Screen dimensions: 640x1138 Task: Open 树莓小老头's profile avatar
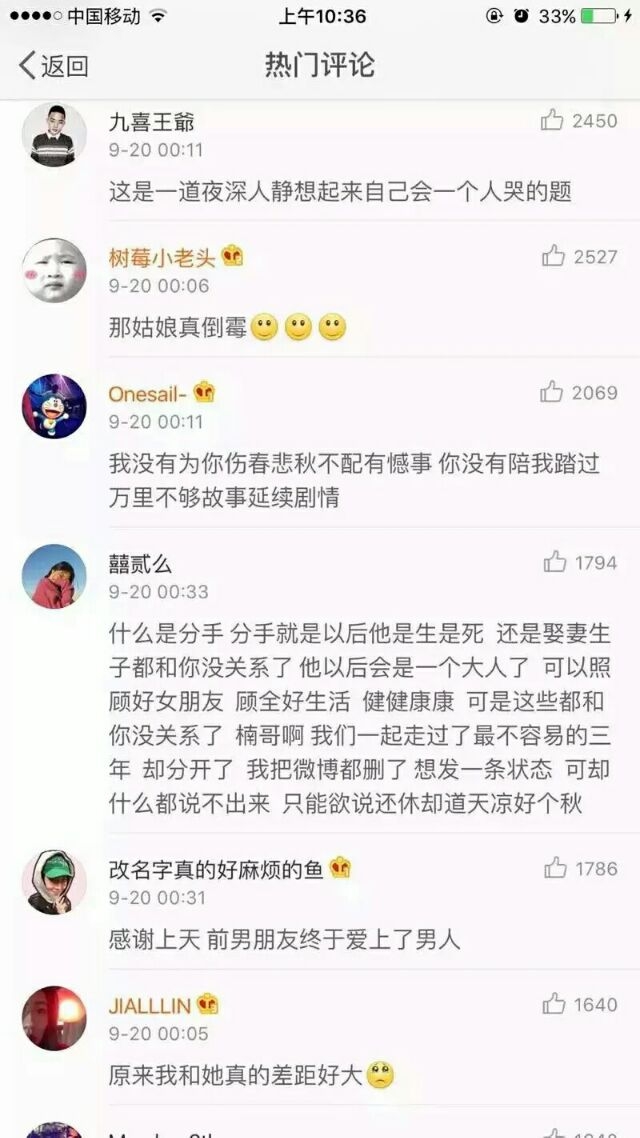pyautogui.click(x=54, y=271)
